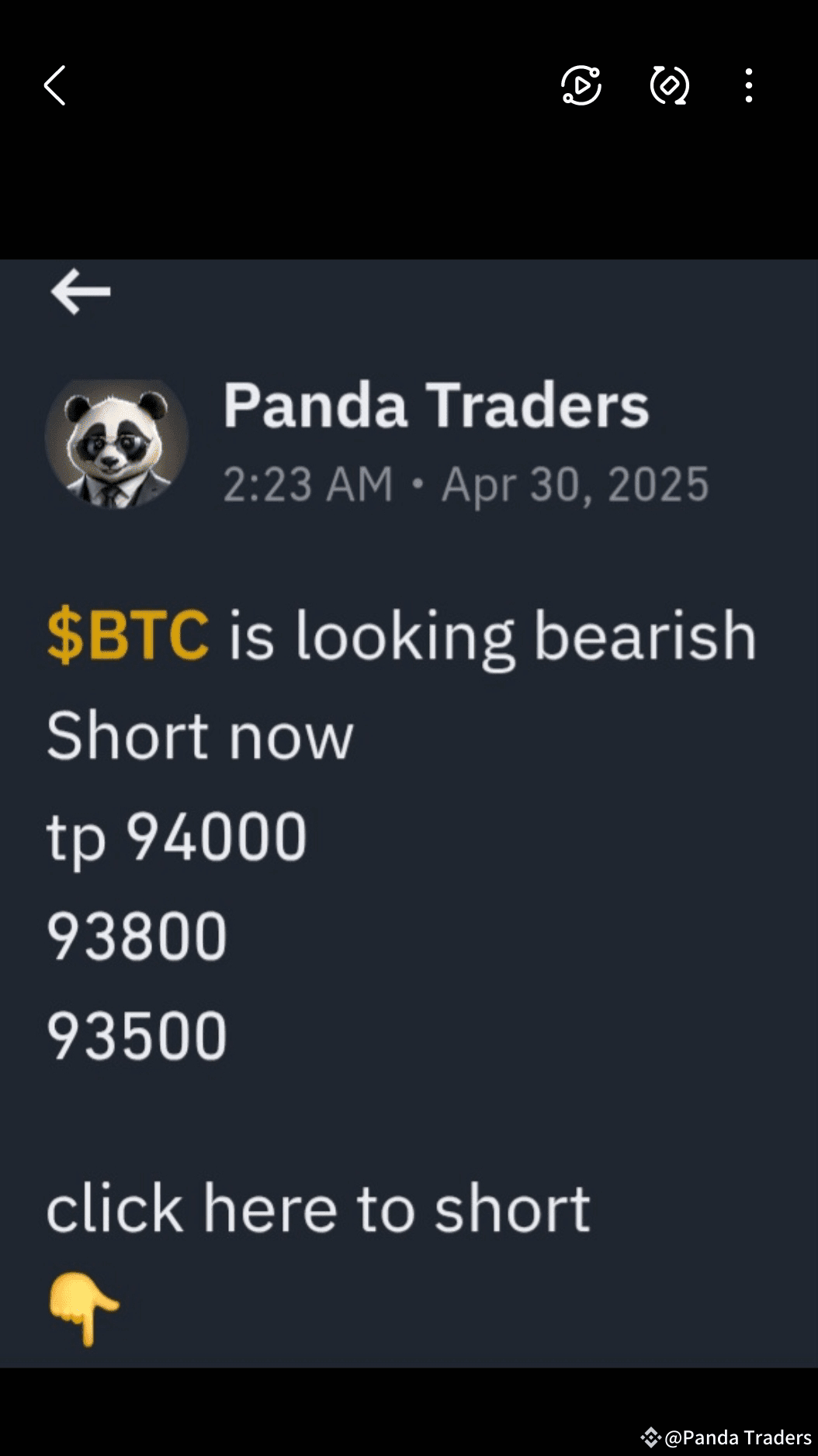The image size is (818, 1456).
Task: Tap the back arrow inside the tweet screenshot
Action: point(81,292)
